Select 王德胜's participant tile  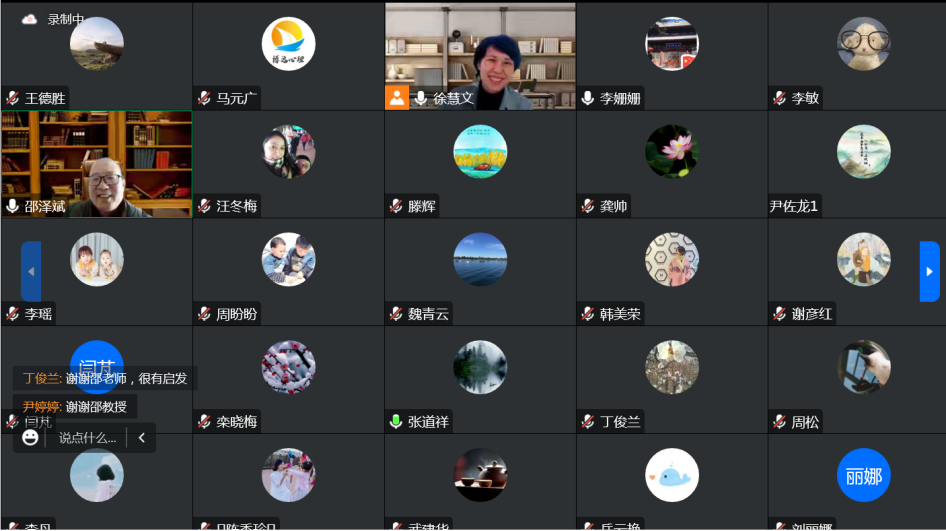[x=96, y=55]
